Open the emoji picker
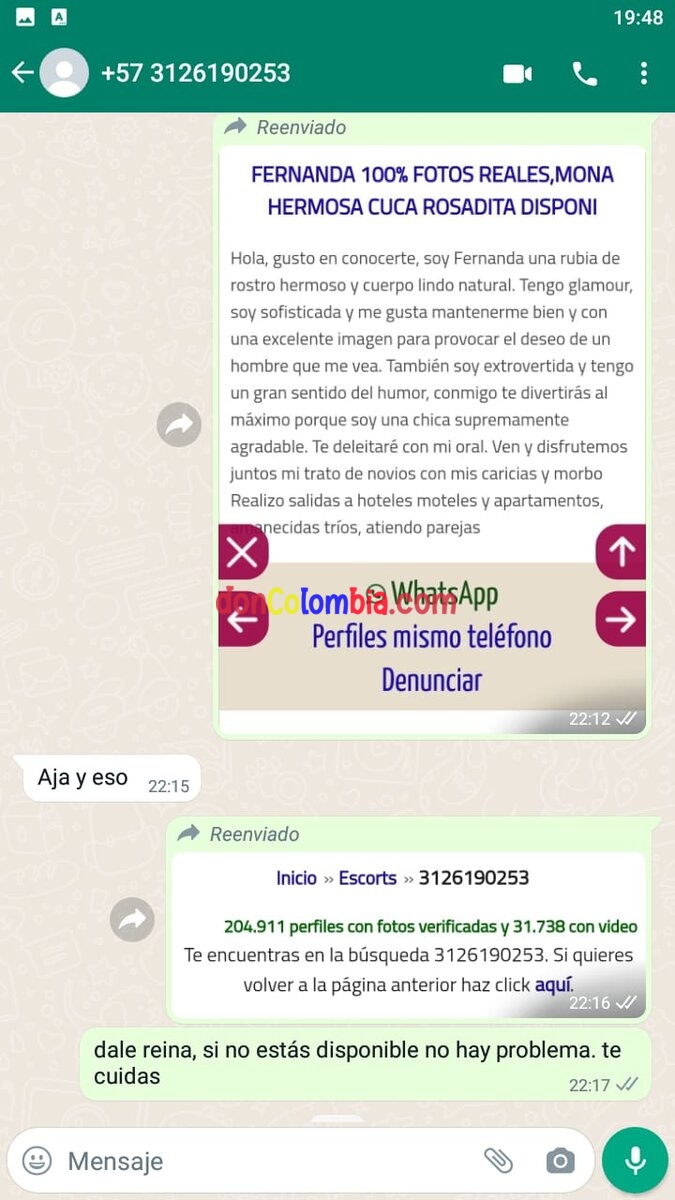The image size is (675, 1200). [x=37, y=1160]
